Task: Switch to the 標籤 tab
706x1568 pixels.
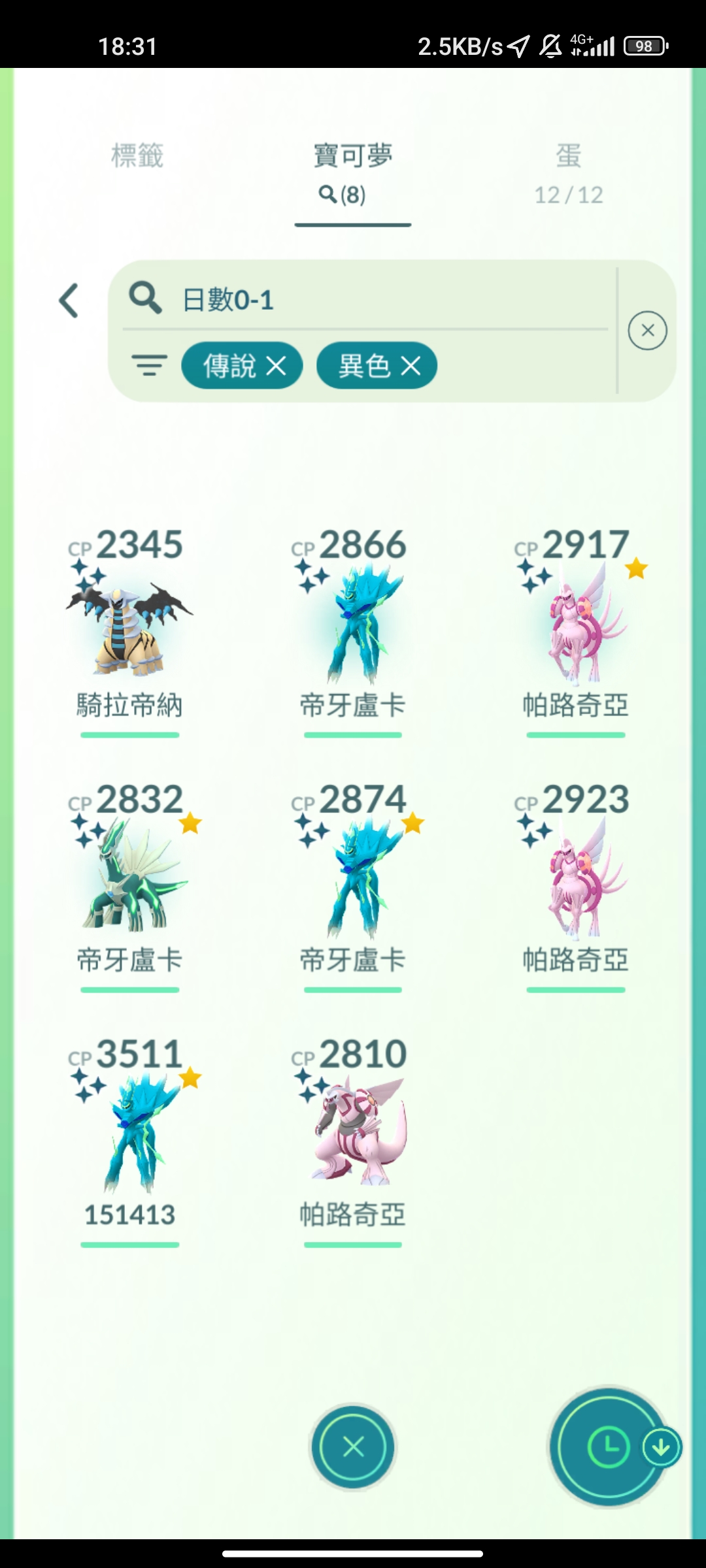Action: 137,157
